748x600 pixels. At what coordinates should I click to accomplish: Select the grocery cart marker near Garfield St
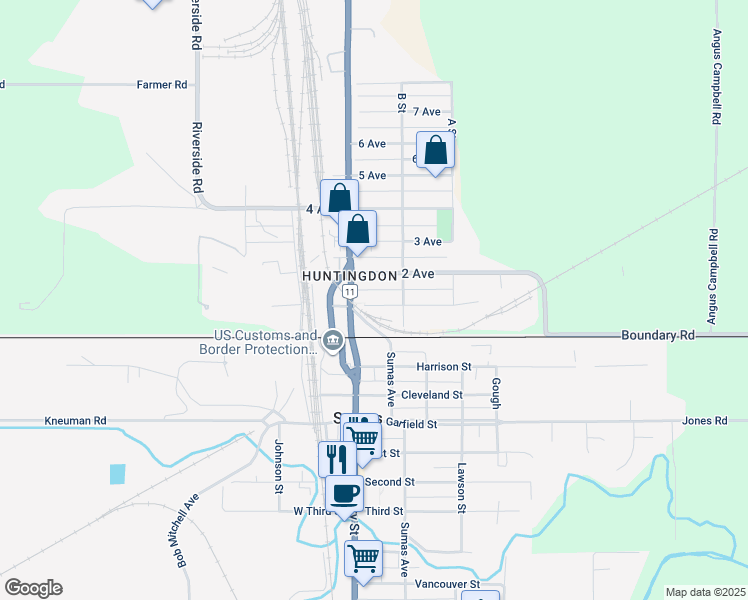pyautogui.click(x=363, y=436)
